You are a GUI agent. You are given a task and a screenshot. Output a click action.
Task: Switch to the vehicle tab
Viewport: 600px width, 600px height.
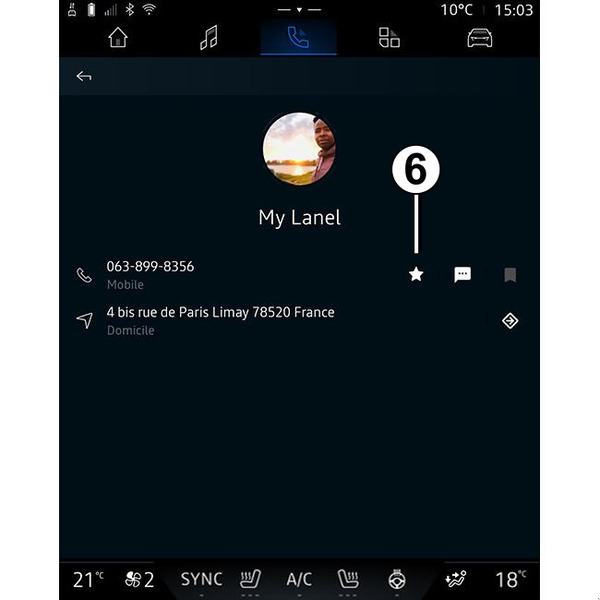(x=481, y=39)
